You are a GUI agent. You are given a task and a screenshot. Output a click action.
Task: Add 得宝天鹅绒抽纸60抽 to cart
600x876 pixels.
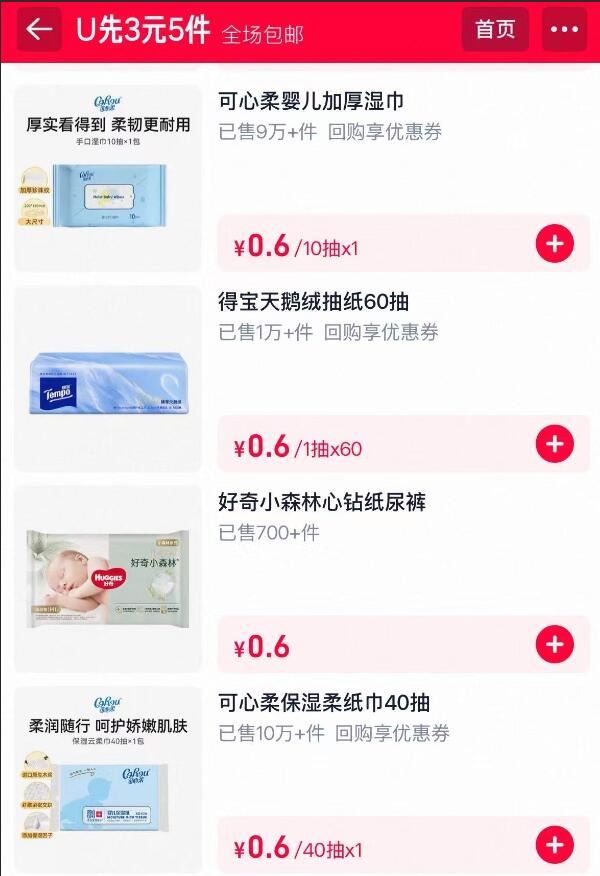click(555, 444)
